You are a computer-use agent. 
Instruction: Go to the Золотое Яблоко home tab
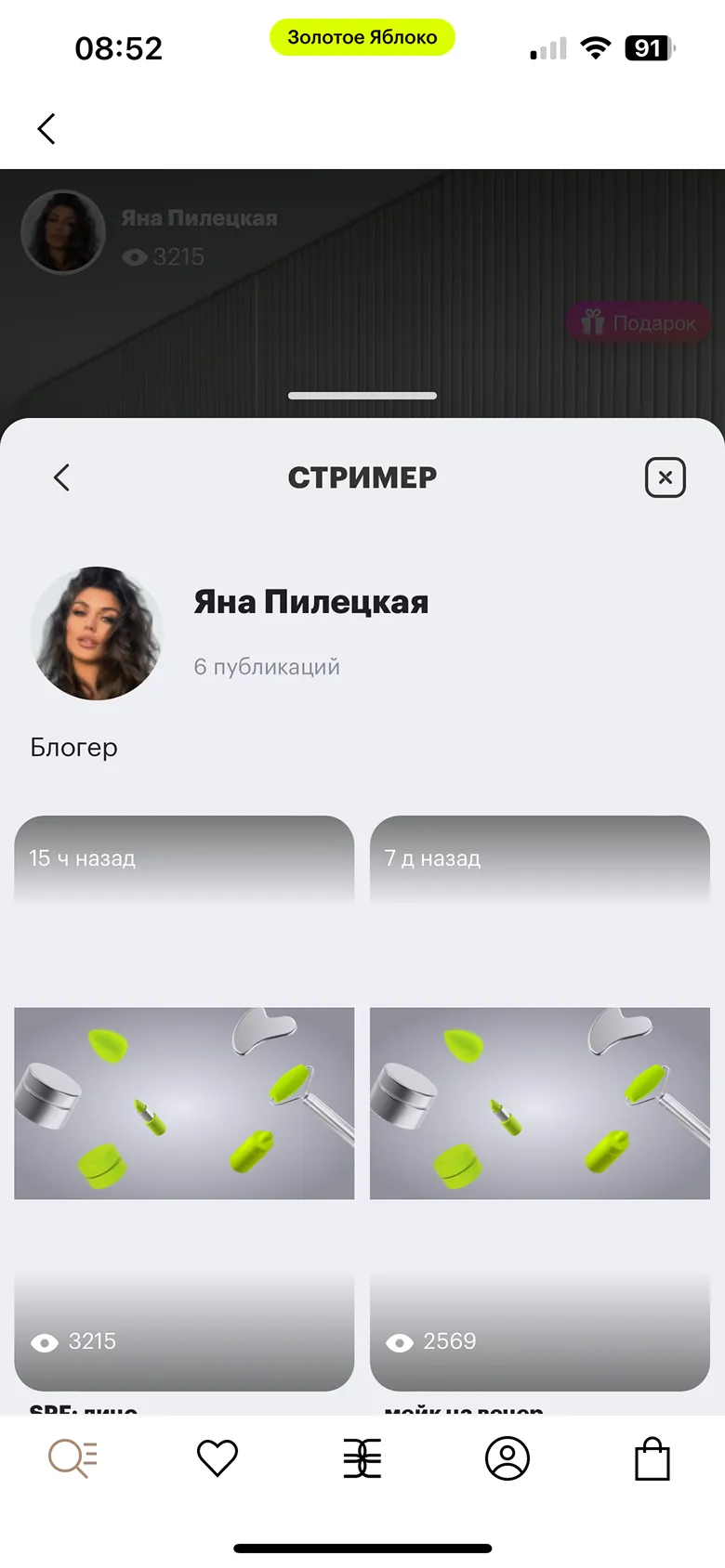pyautogui.click(x=362, y=1458)
